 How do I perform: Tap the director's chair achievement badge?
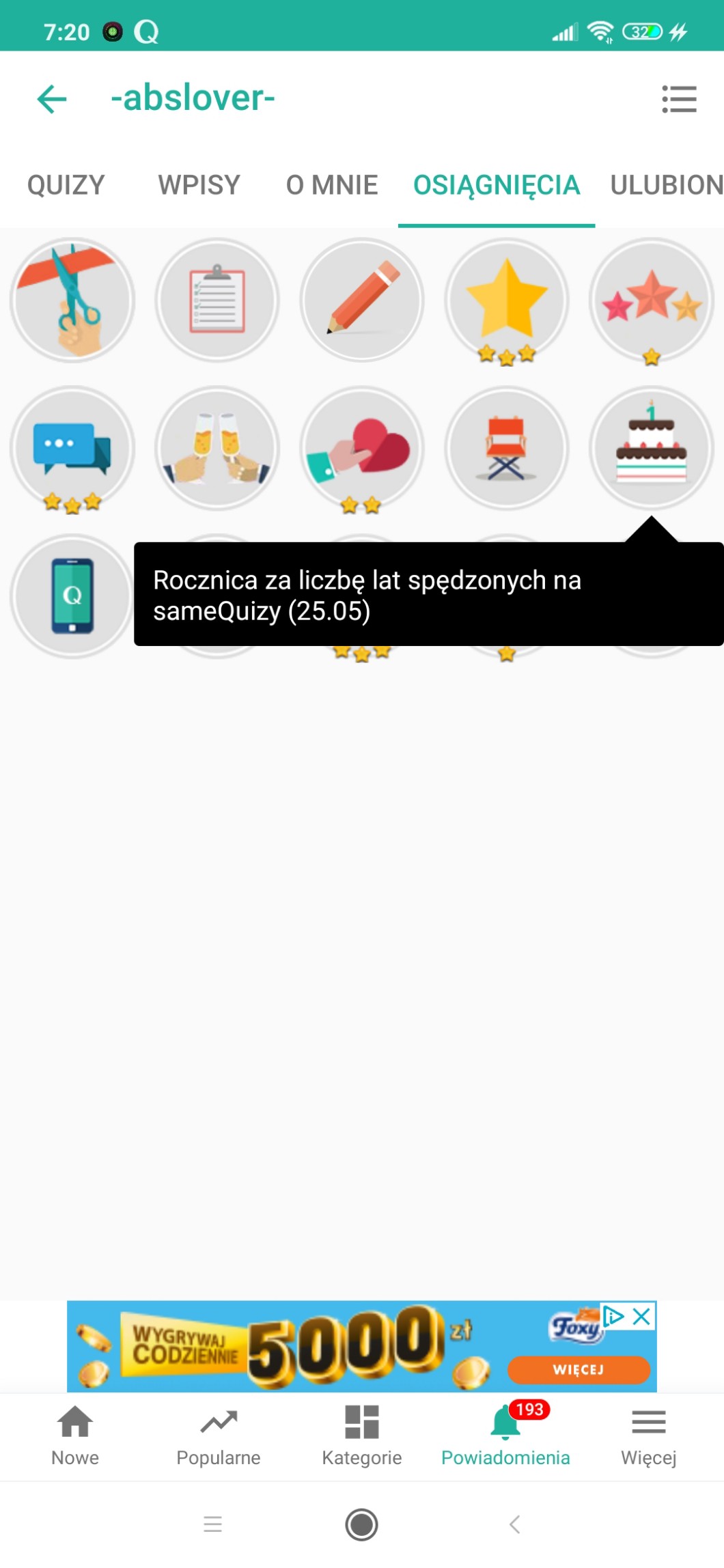coord(507,449)
